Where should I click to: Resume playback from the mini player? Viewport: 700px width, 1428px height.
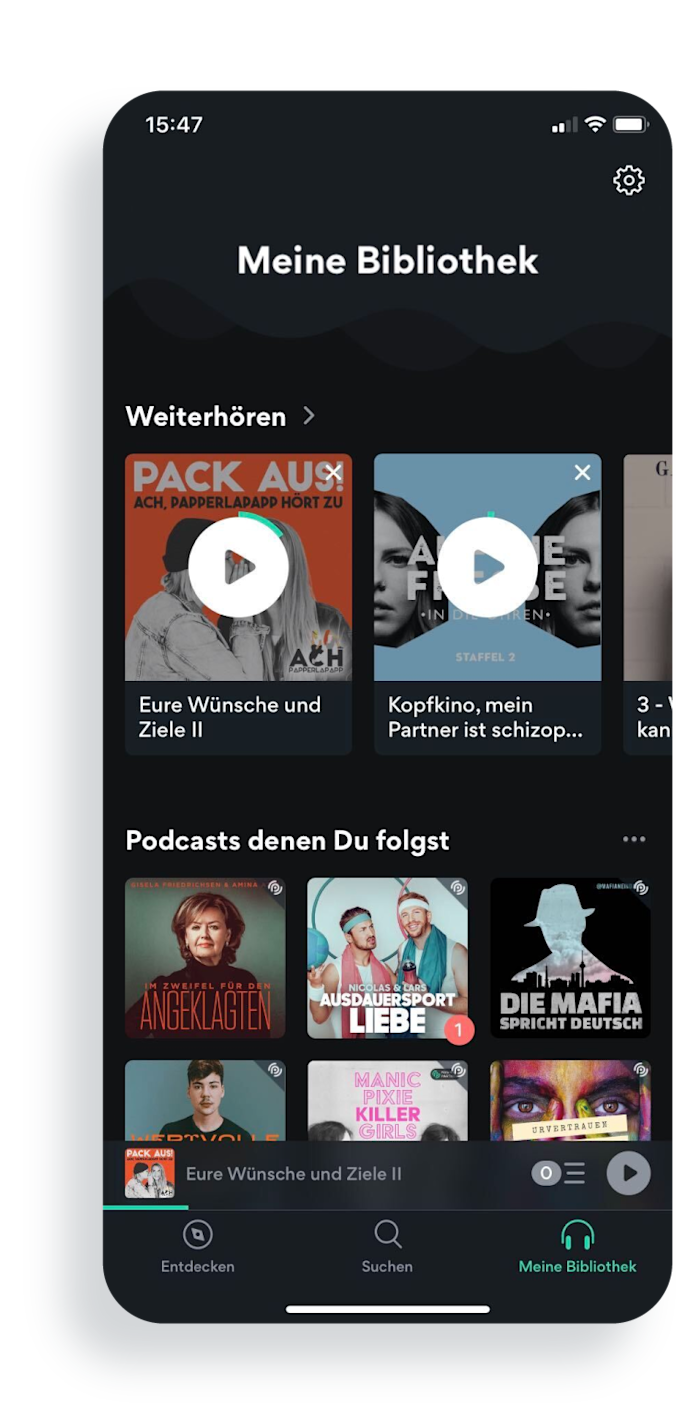629,1174
